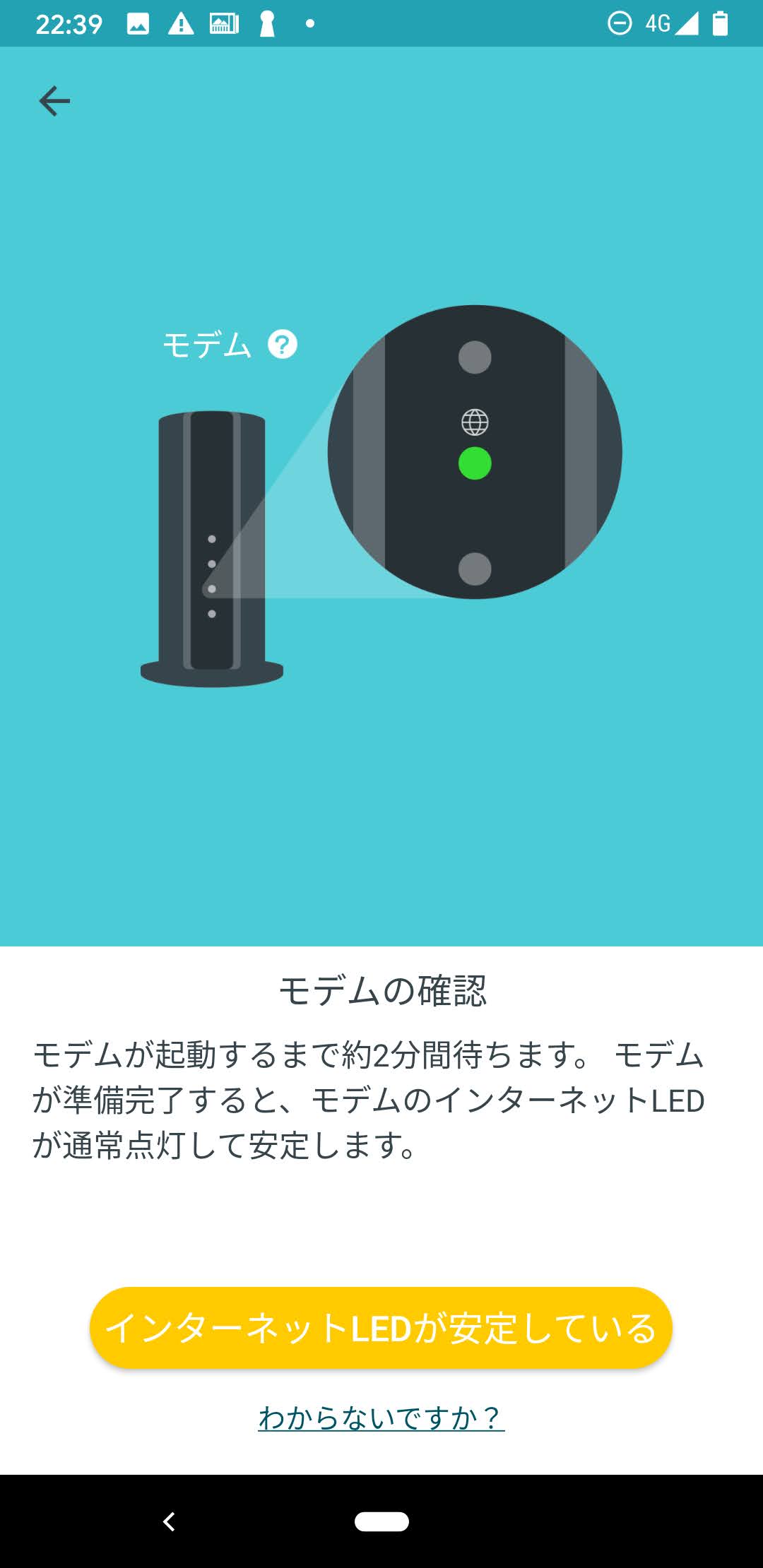This screenshot has height=1568, width=763.
Task: Open the わからないですか？ link
Action: click(381, 1417)
